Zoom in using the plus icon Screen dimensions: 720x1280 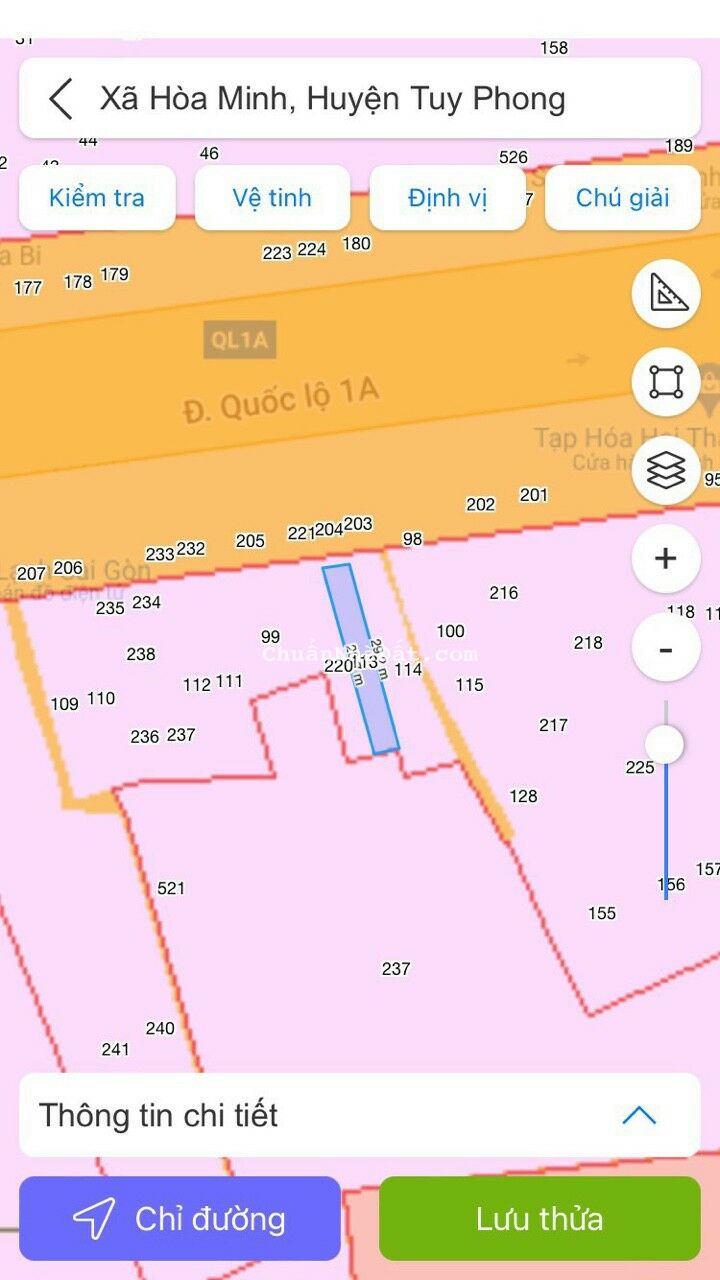665,559
